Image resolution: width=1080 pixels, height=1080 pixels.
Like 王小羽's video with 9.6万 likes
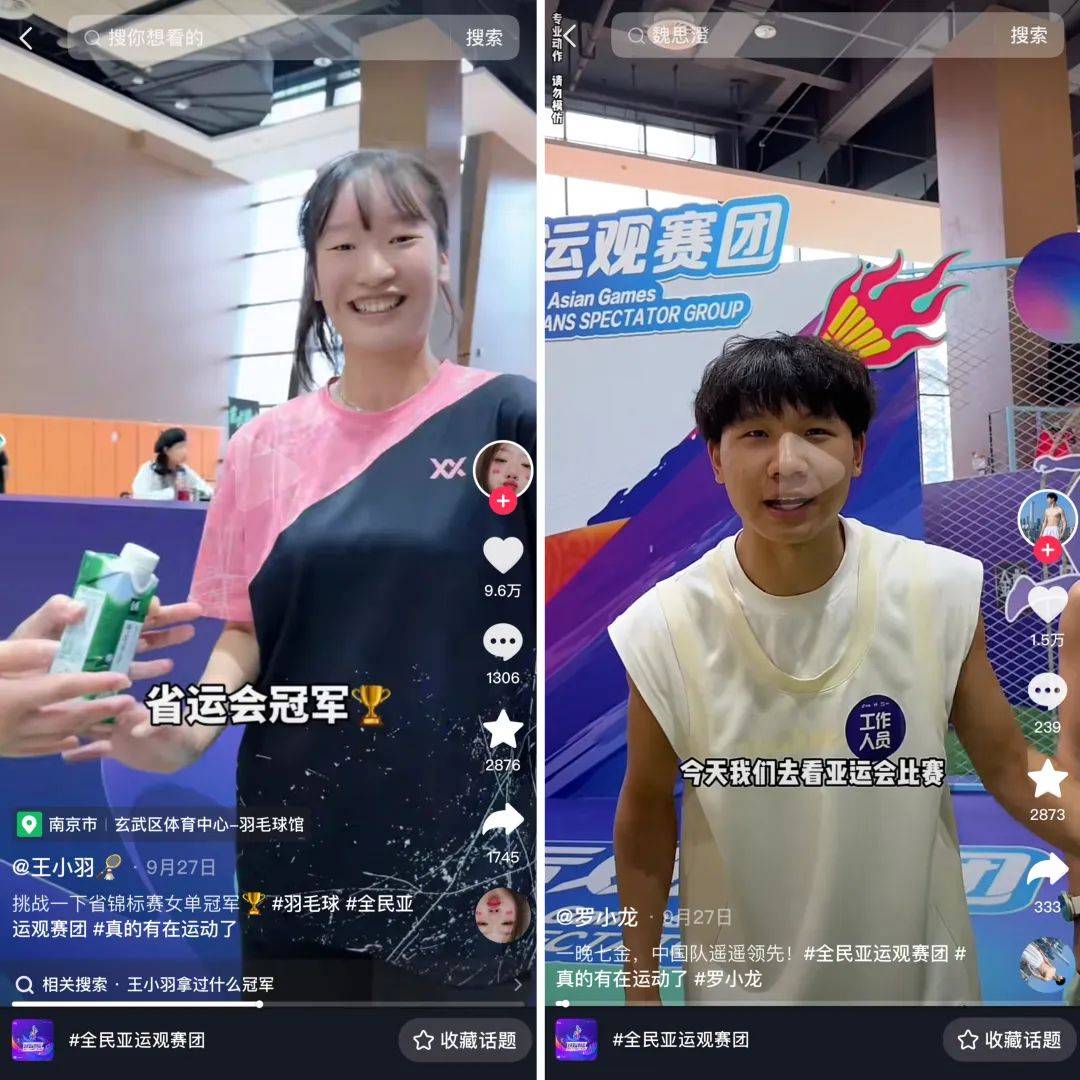pos(503,555)
